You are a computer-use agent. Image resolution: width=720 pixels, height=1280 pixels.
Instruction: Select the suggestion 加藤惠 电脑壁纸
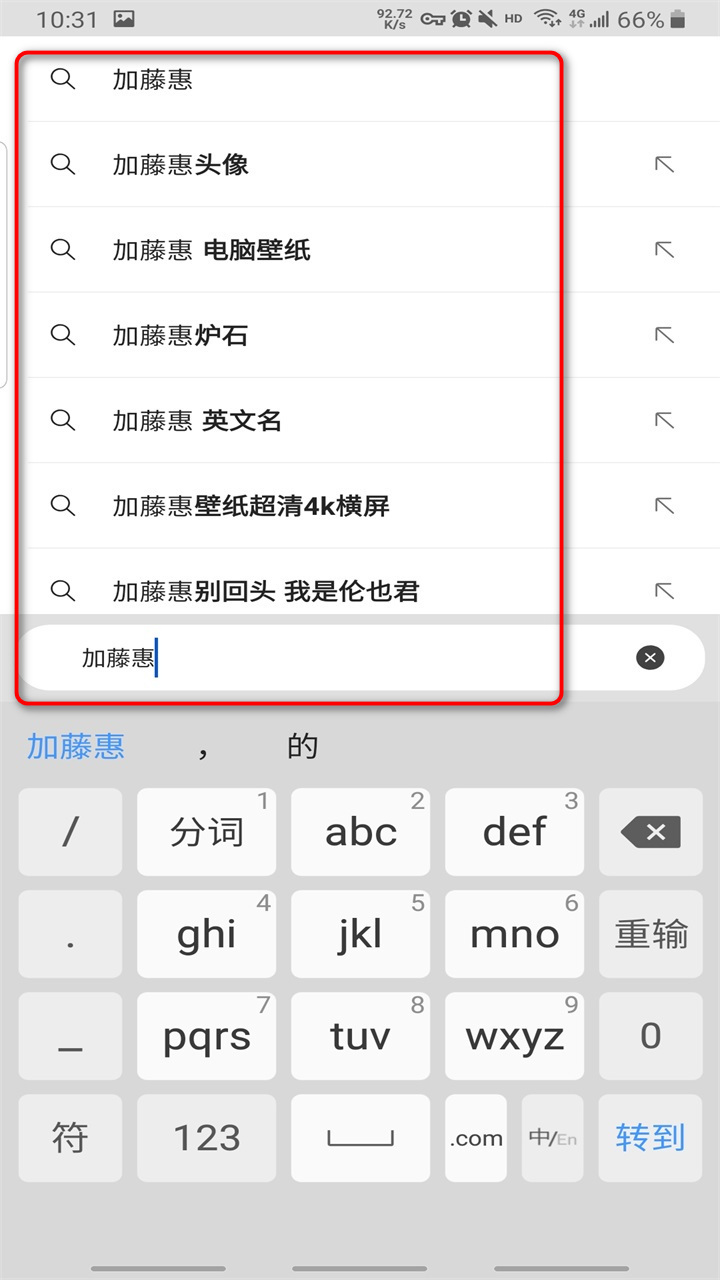(211, 250)
